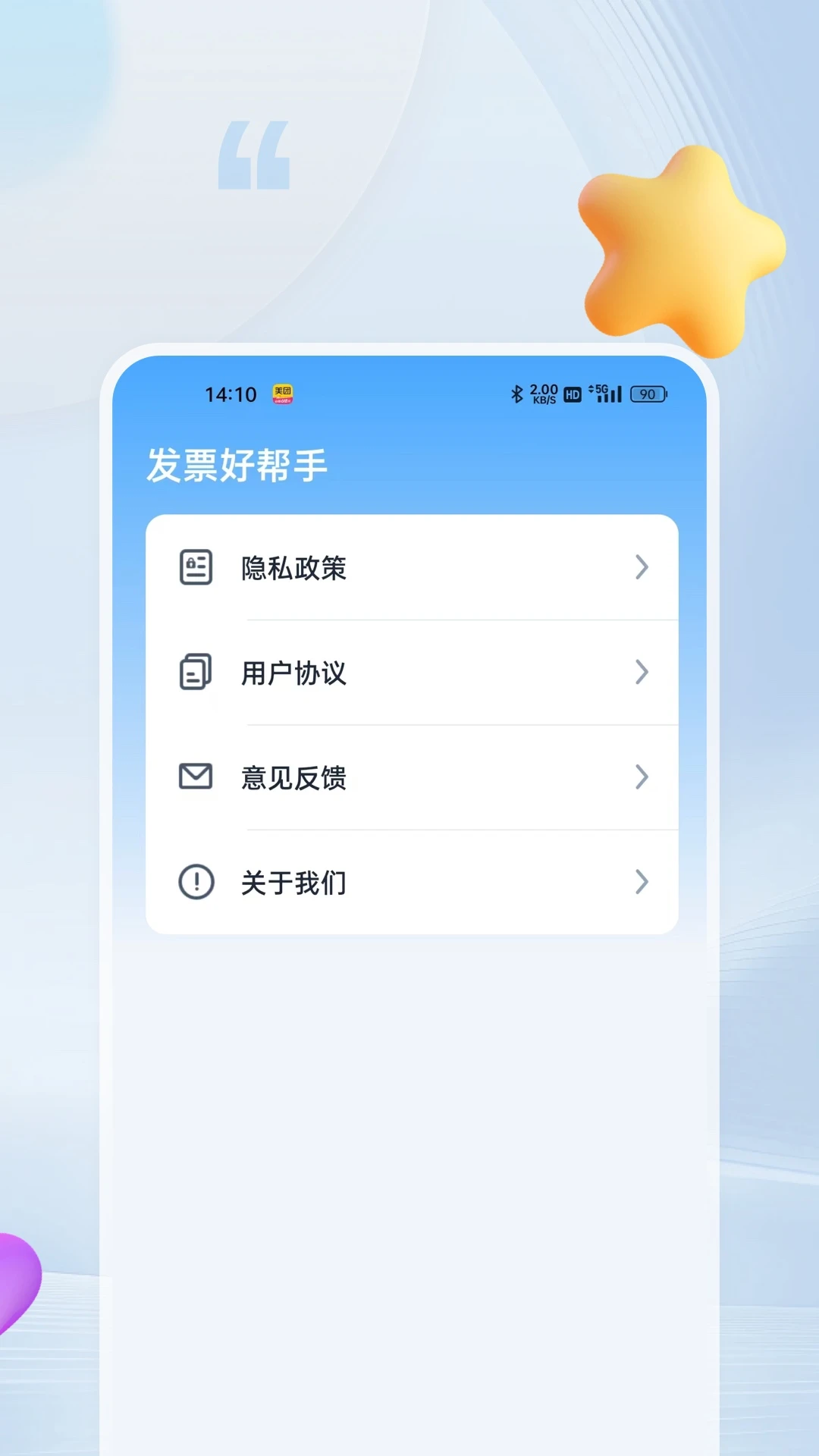The image size is (819, 1456).
Task: Click the 关于我们 exclamation circle icon
Action: pos(196,882)
